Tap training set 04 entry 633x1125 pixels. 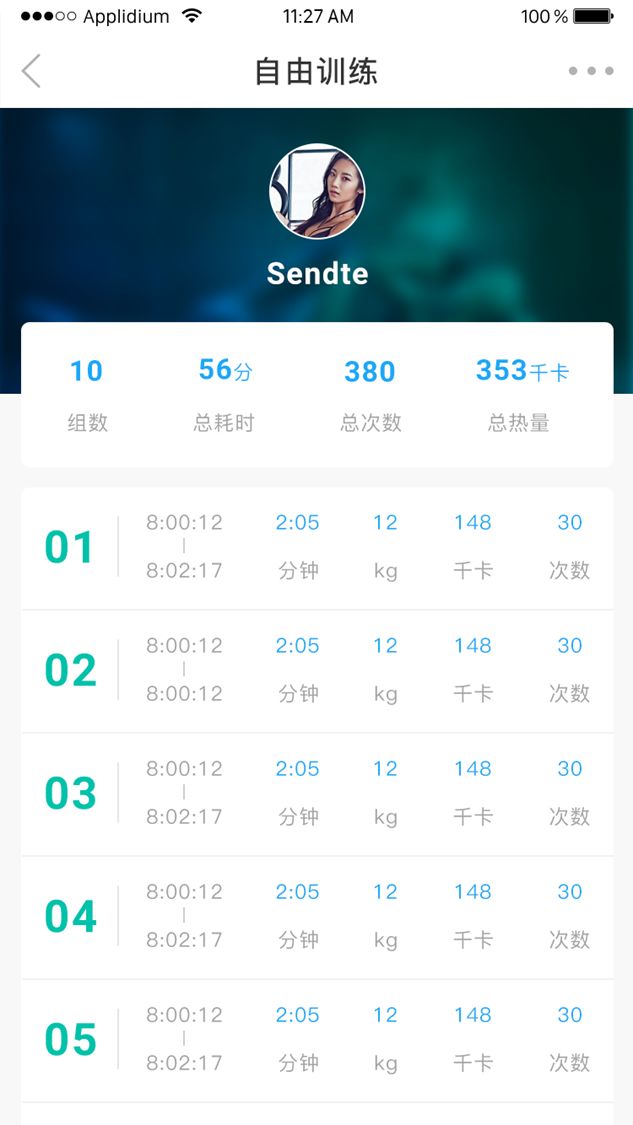(x=317, y=916)
